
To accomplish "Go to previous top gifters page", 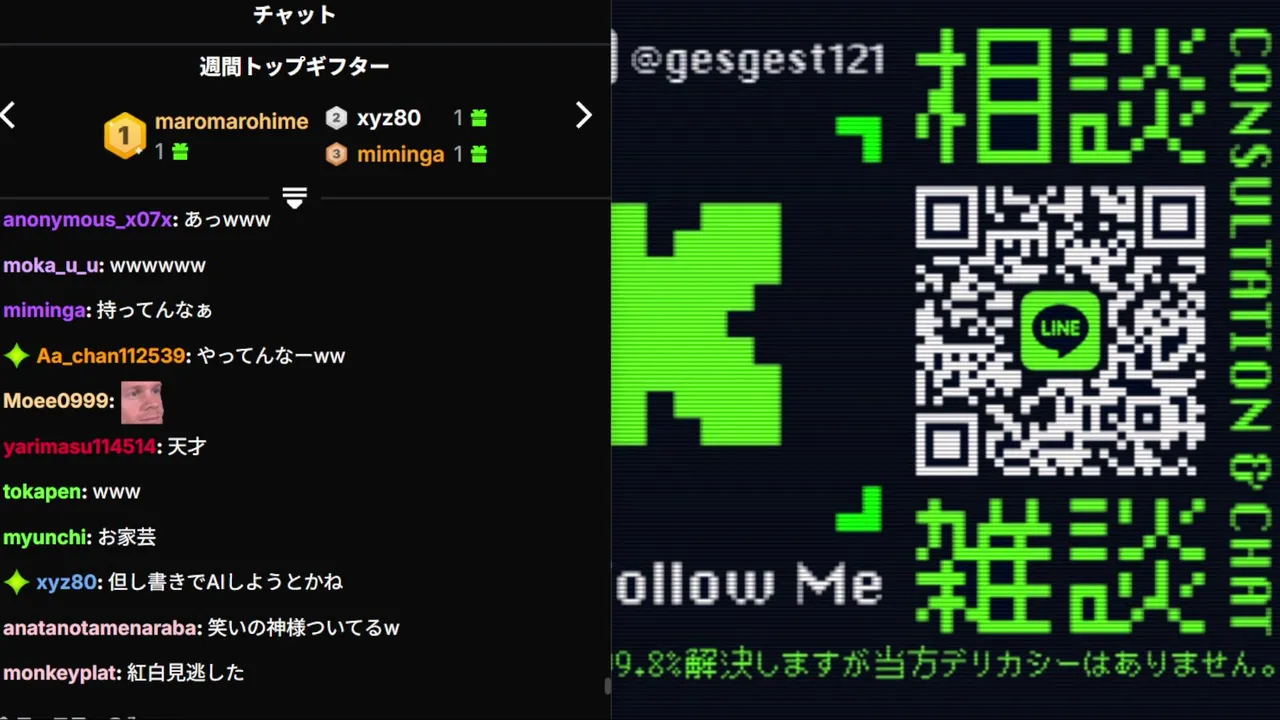I will point(8,115).
